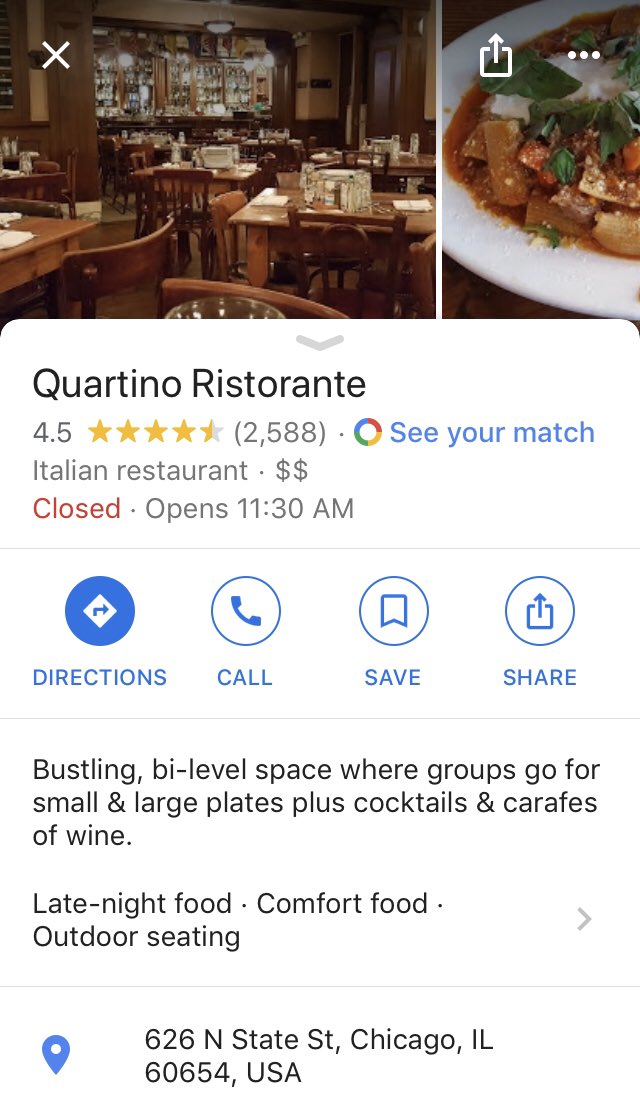Open the three-dot overflow menu
The height and width of the screenshot is (1095, 640).
tap(583, 56)
